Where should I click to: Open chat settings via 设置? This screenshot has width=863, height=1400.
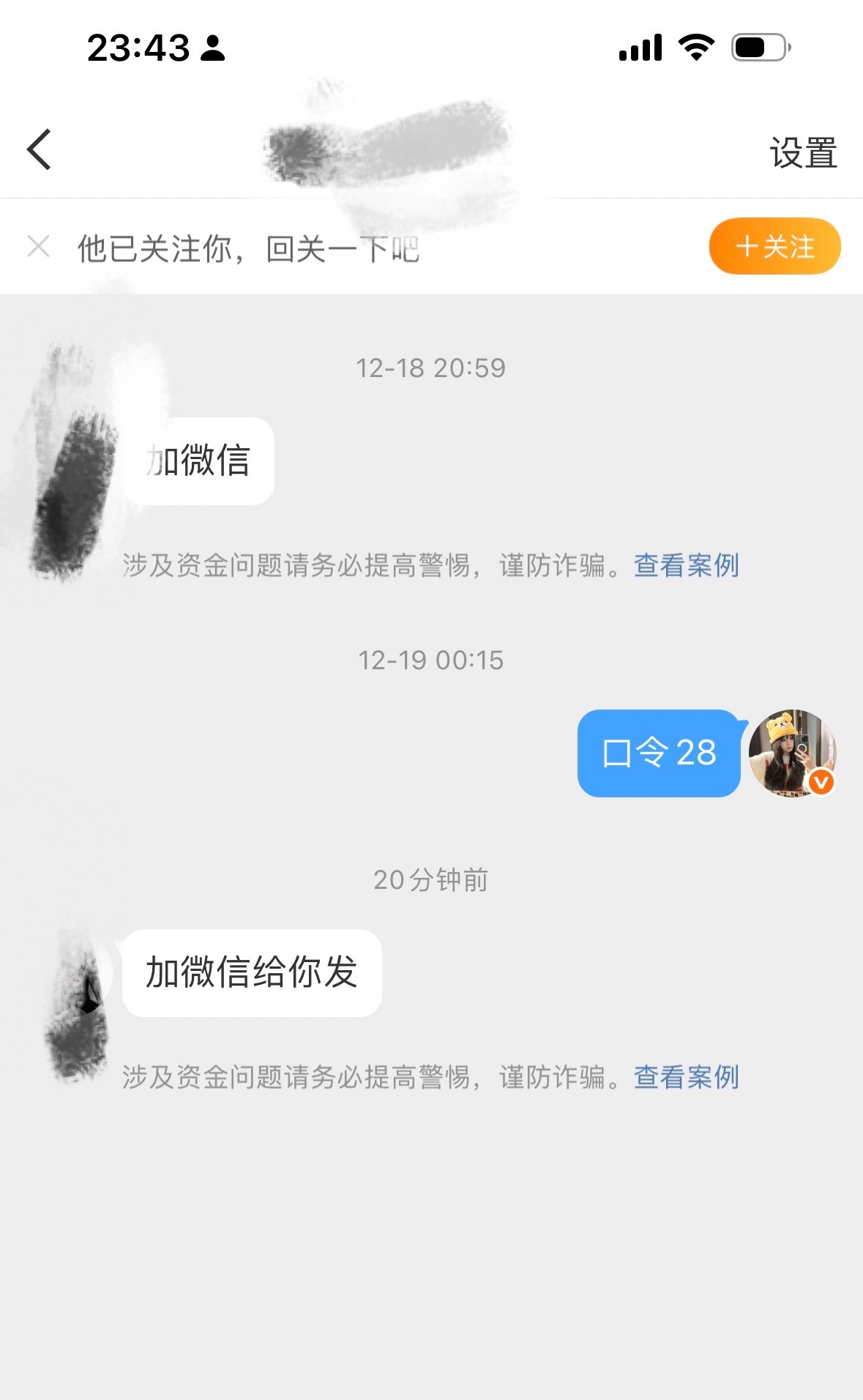click(x=803, y=152)
